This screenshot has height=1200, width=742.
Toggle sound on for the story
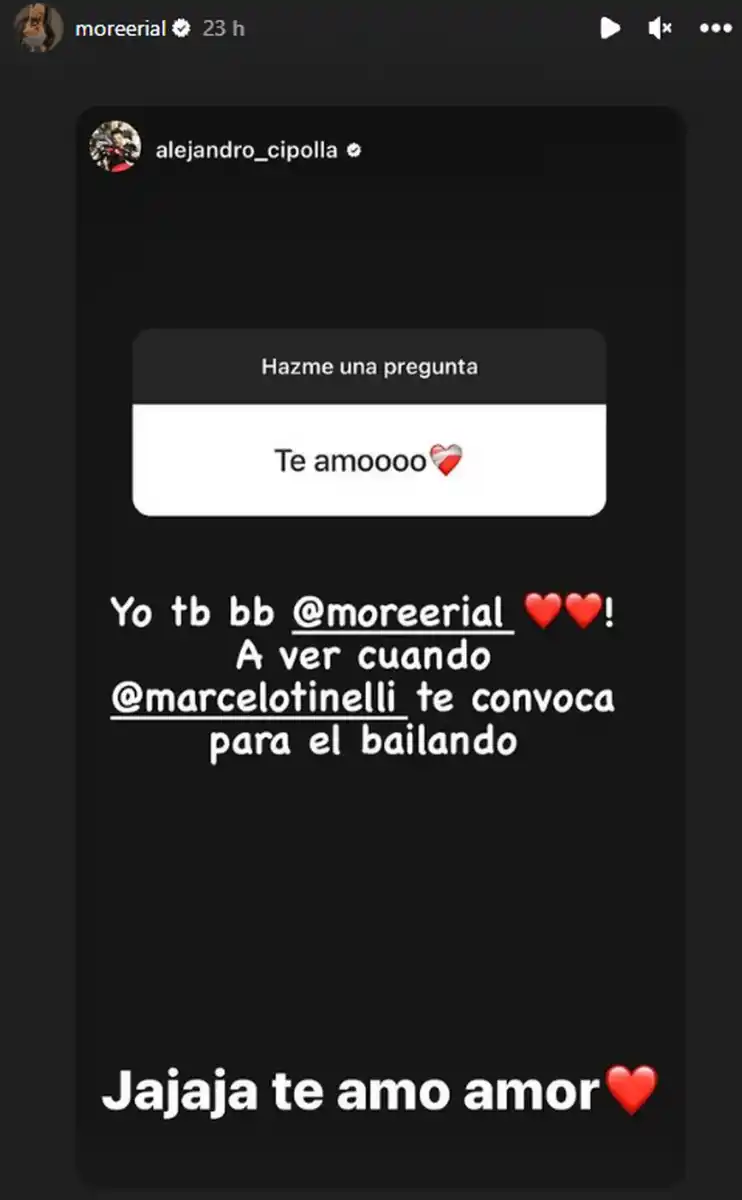[660, 28]
